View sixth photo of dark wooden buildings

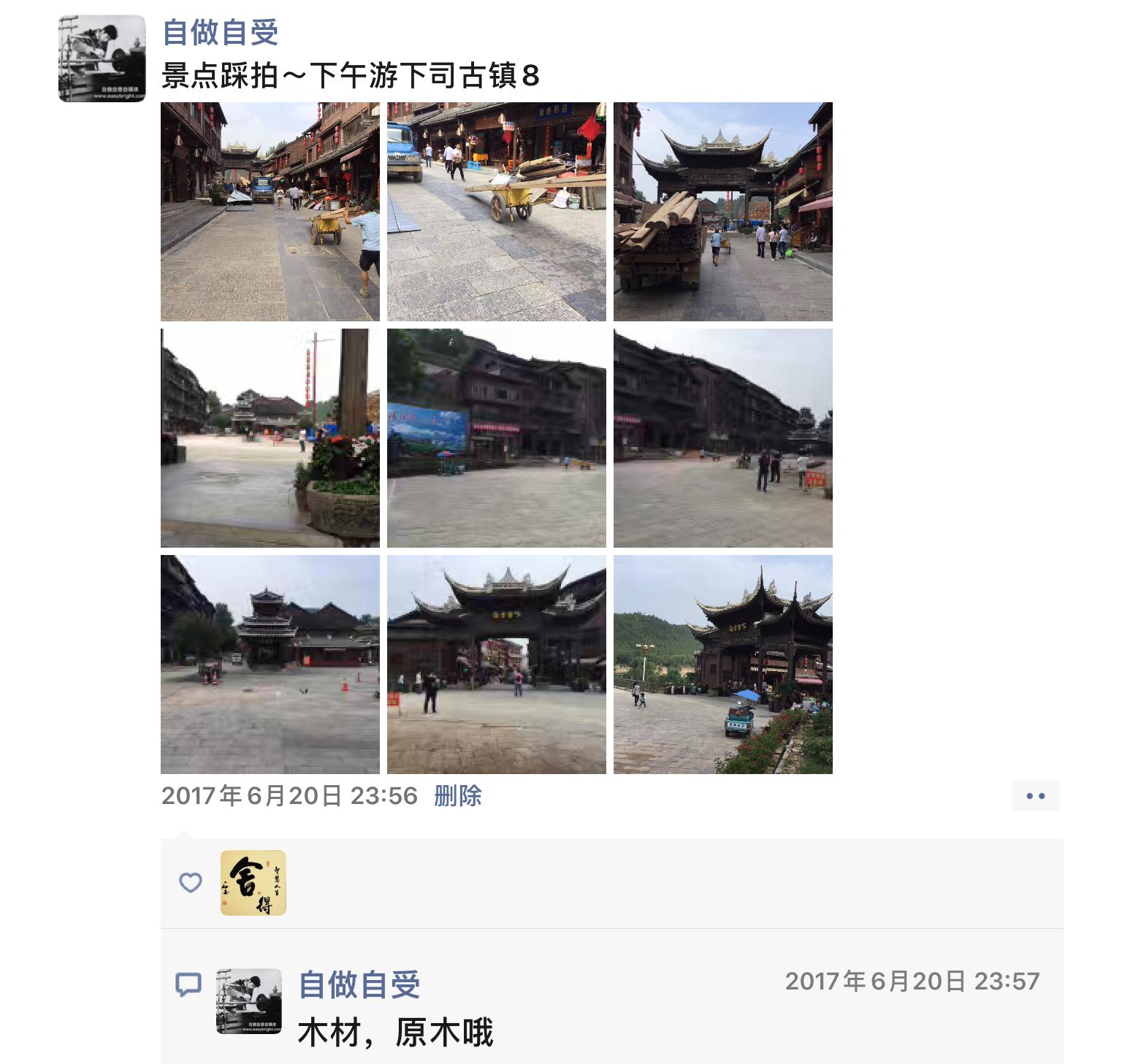point(723,438)
